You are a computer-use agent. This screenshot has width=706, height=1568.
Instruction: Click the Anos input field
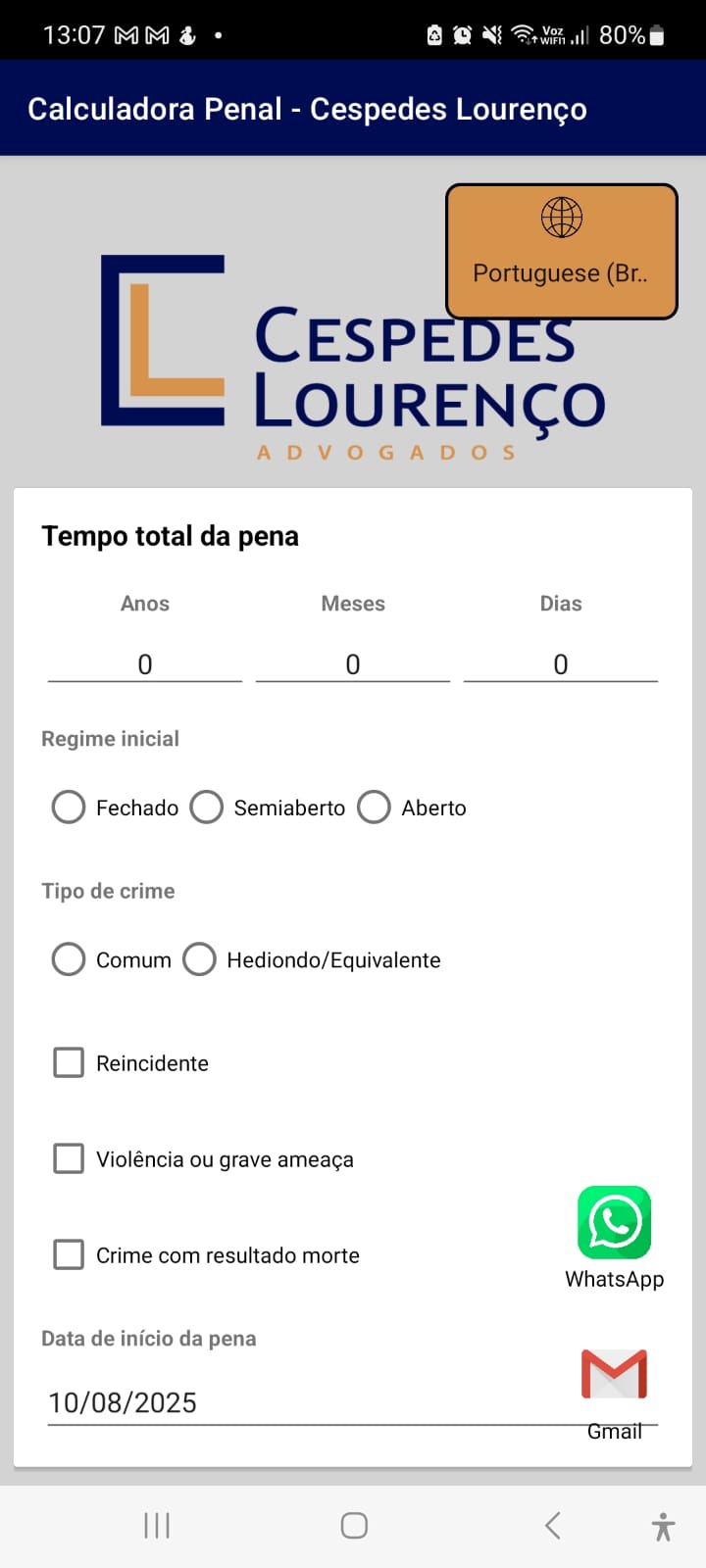point(144,663)
